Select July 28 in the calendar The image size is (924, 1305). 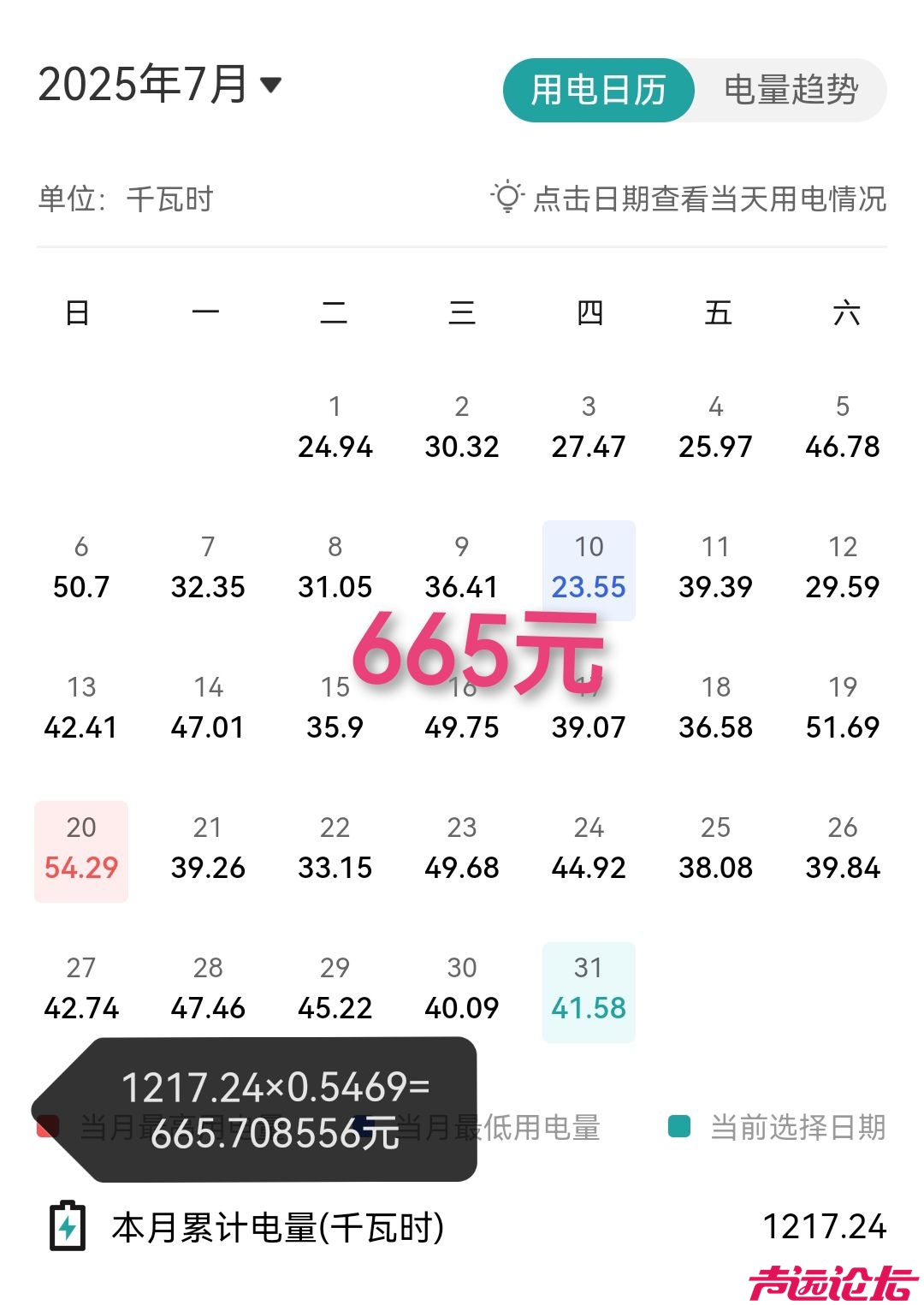click(208, 989)
